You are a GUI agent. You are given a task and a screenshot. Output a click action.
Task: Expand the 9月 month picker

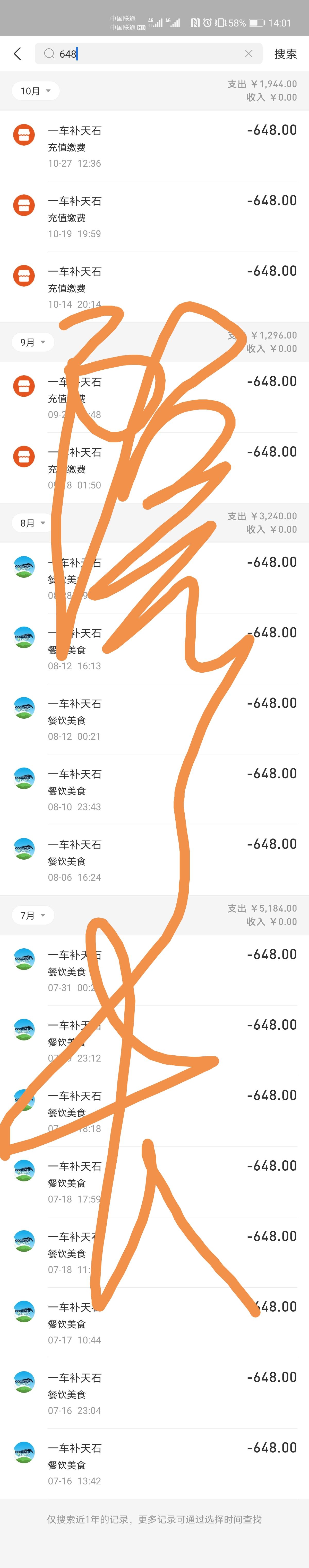pos(33,342)
